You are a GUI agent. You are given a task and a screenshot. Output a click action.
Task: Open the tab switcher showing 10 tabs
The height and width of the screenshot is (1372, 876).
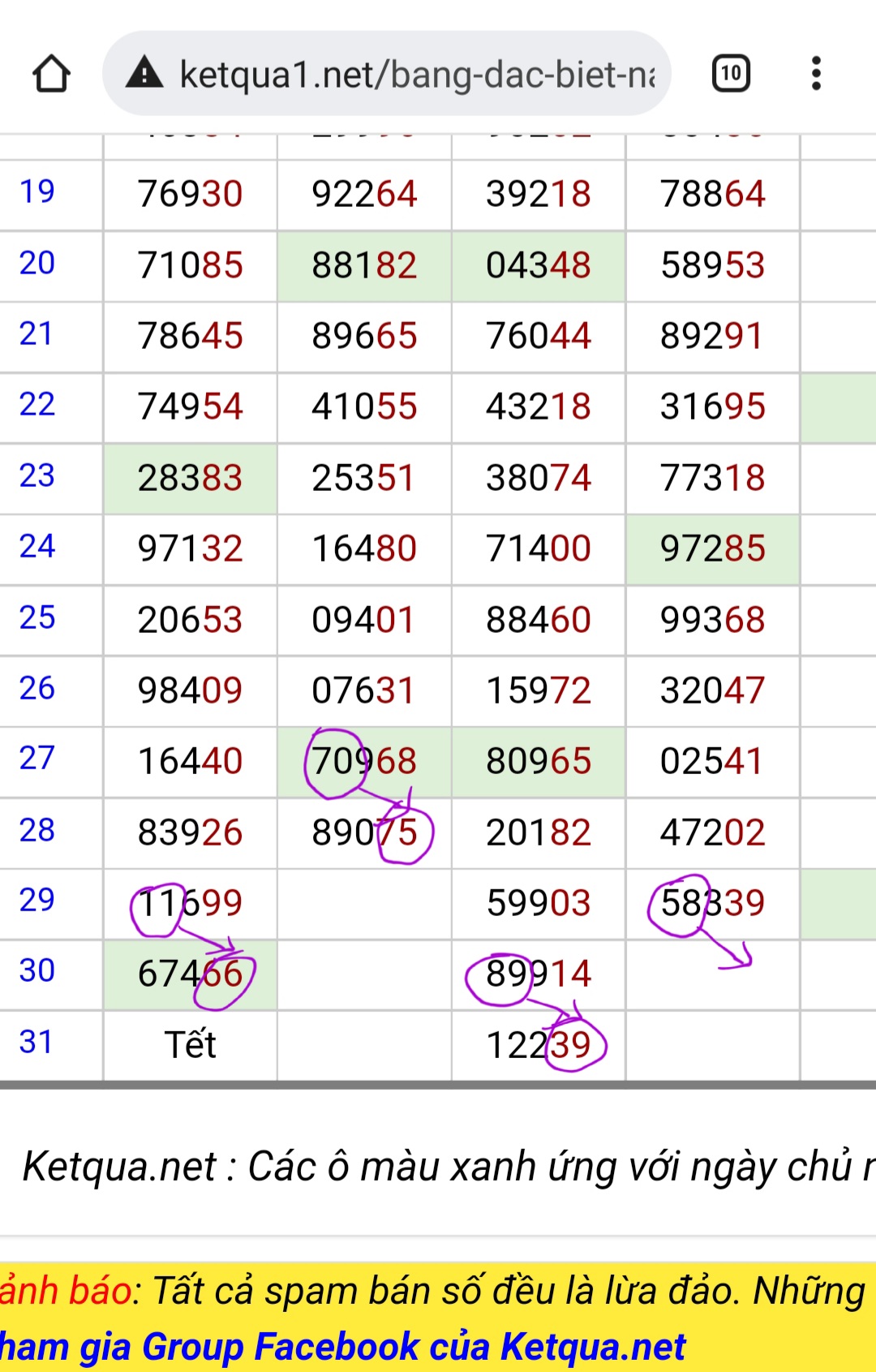coord(730,74)
